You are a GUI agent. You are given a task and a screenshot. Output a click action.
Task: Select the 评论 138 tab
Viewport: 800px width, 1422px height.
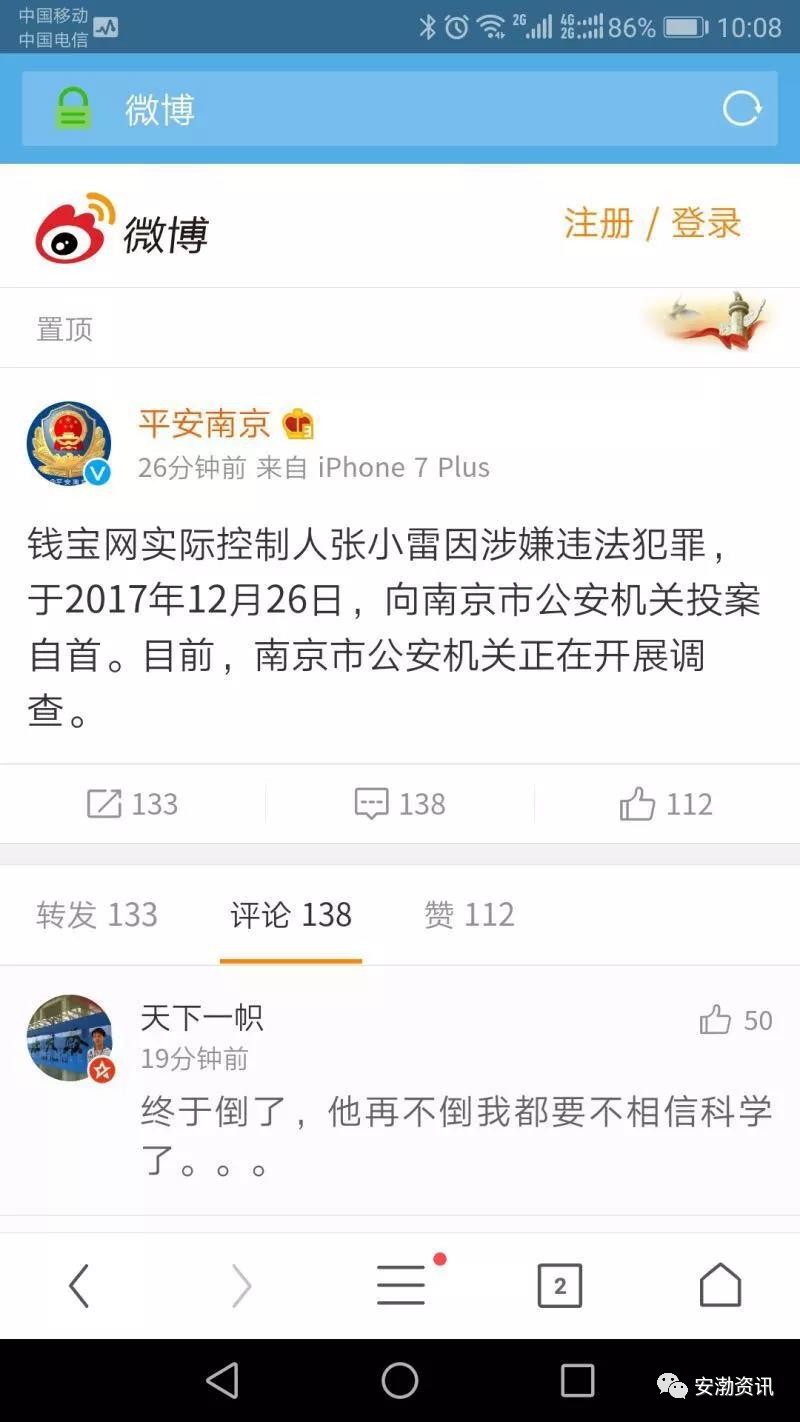[291, 914]
